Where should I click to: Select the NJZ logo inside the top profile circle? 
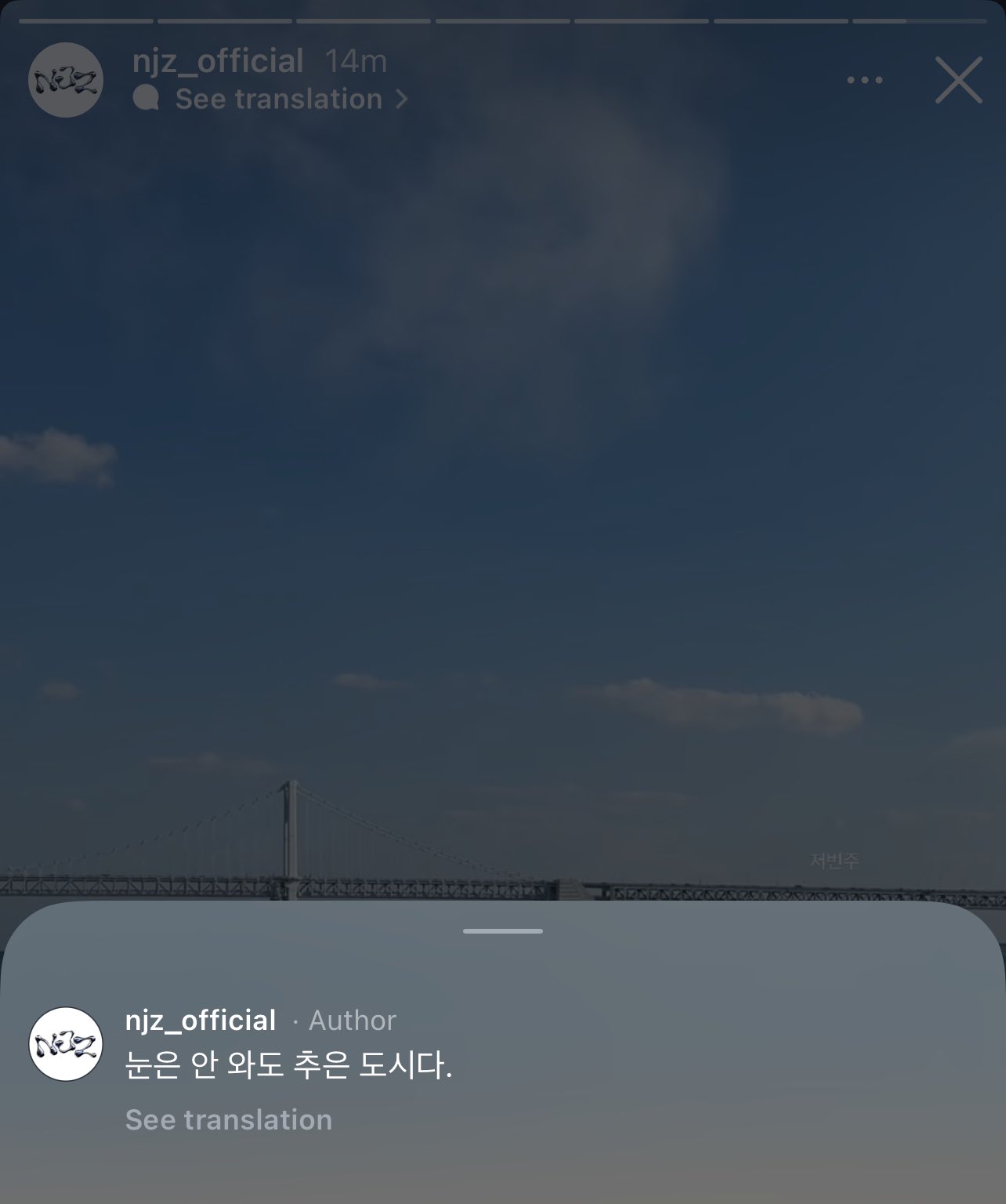pyautogui.click(x=67, y=78)
